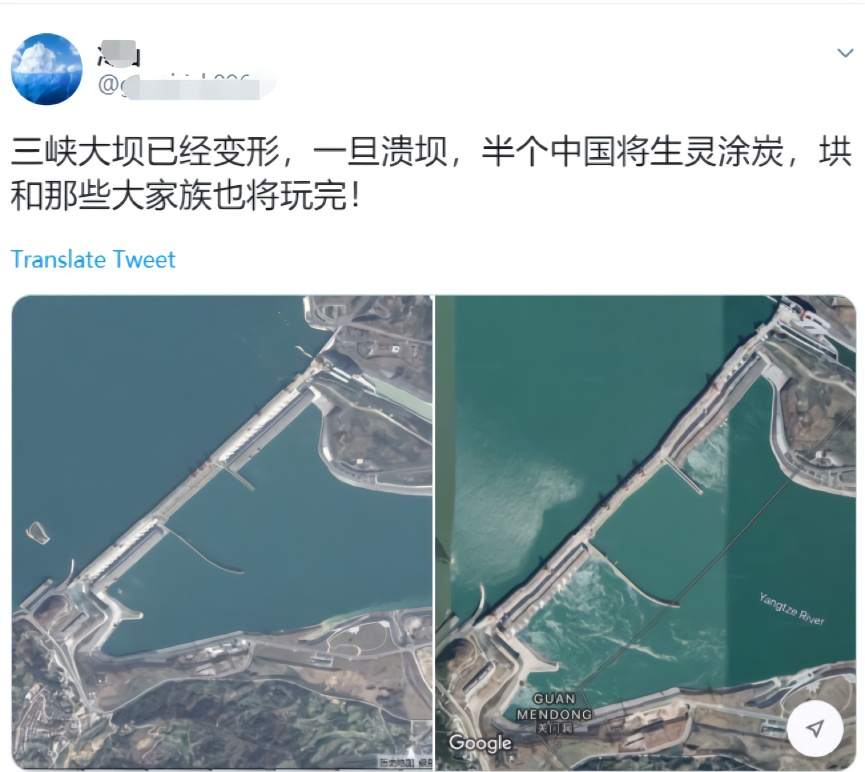Image resolution: width=865 pixels, height=772 pixels.
Task: Open the tweet author's profile avatar
Action: (x=46, y=69)
